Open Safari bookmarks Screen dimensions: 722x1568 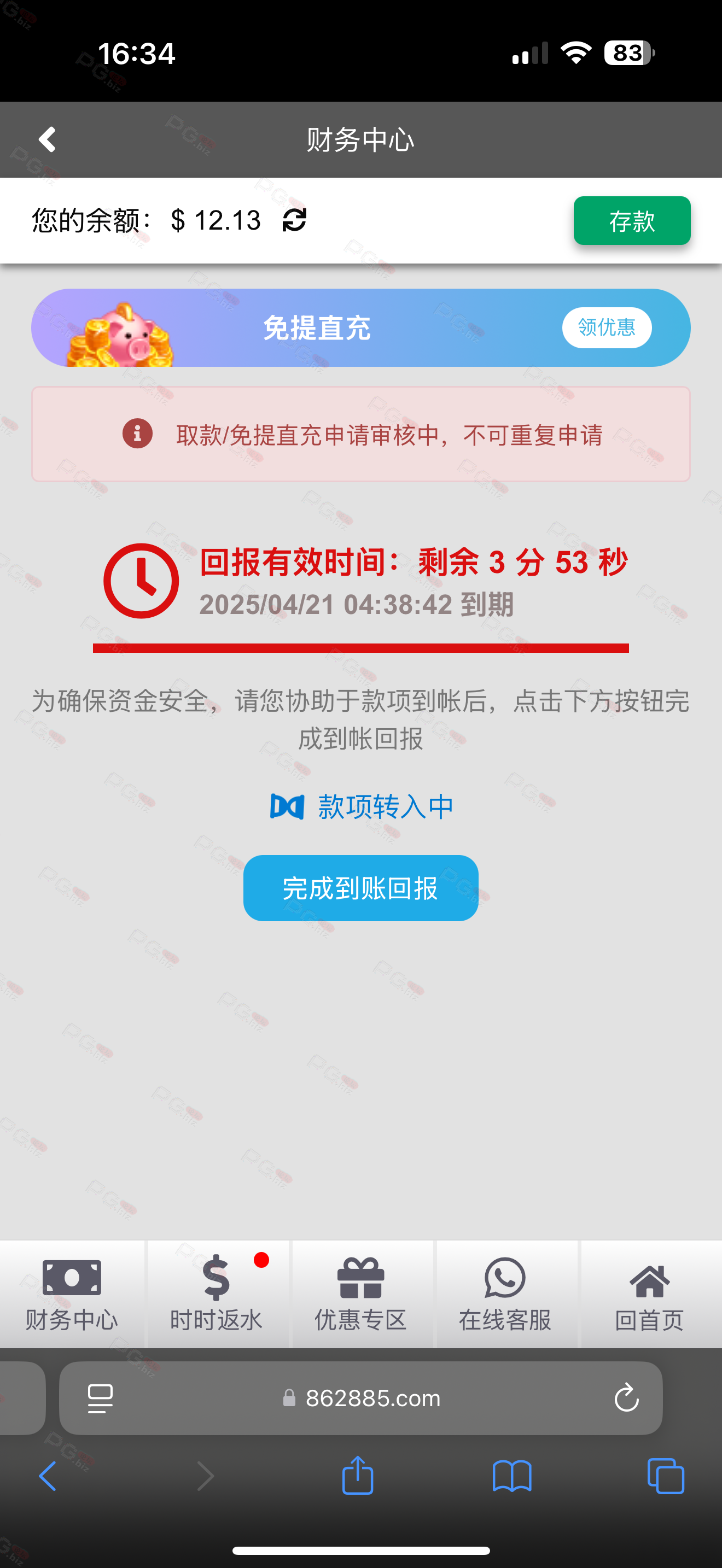click(x=511, y=1476)
